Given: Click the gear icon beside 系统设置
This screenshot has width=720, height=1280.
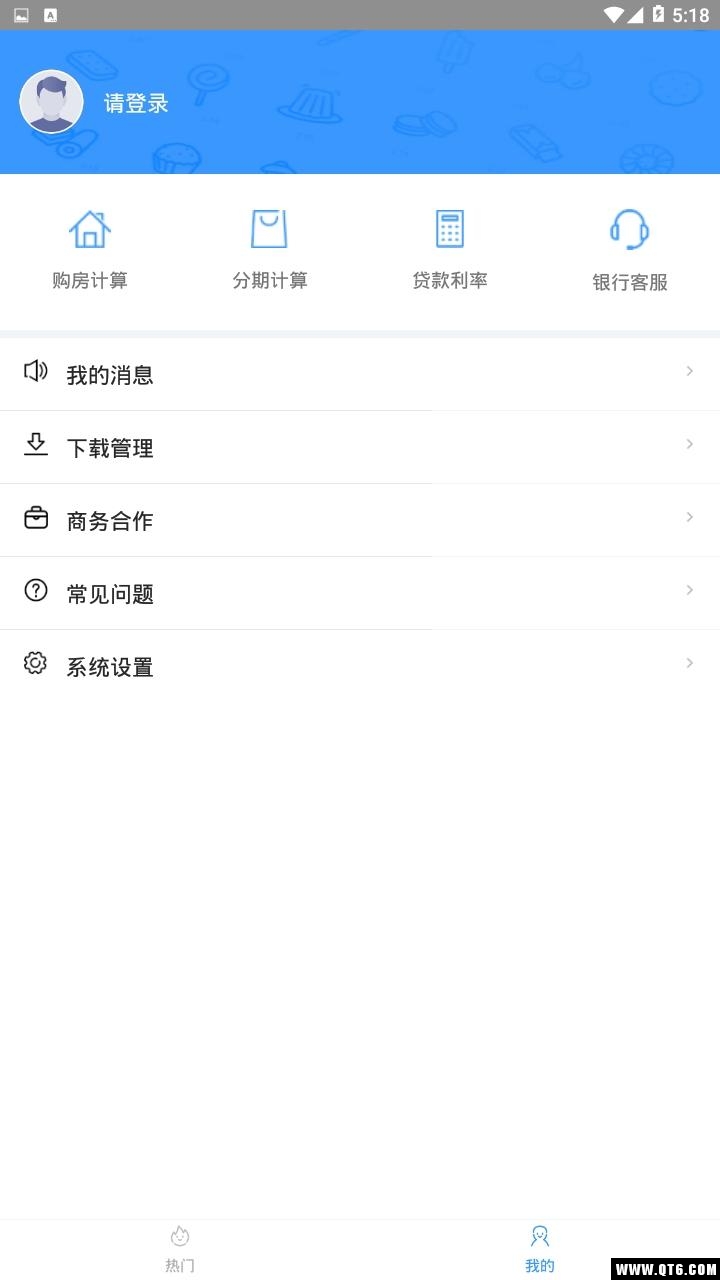Looking at the screenshot, I should [36, 663].
